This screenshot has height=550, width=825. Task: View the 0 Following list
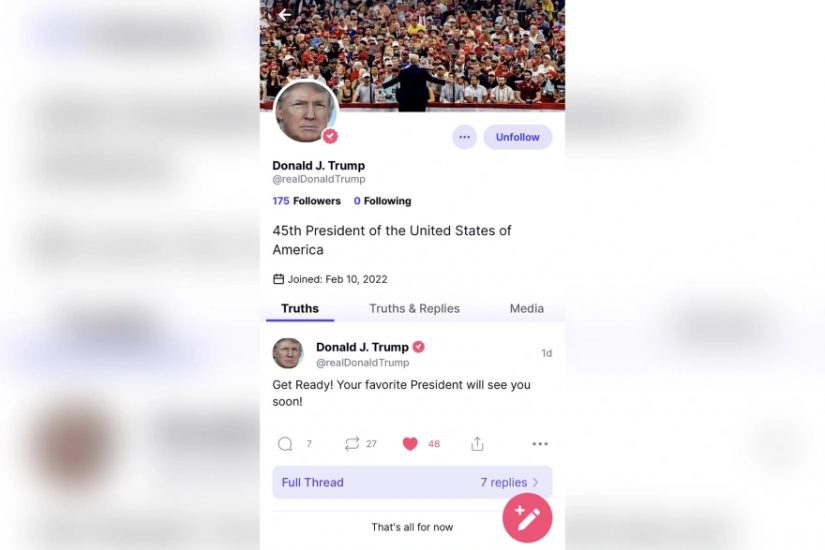[382, 201]
